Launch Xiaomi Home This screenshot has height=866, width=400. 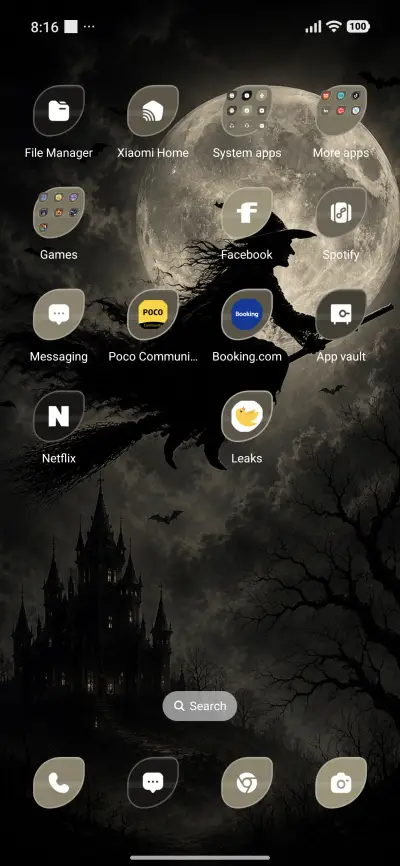(x=153, y=110)
